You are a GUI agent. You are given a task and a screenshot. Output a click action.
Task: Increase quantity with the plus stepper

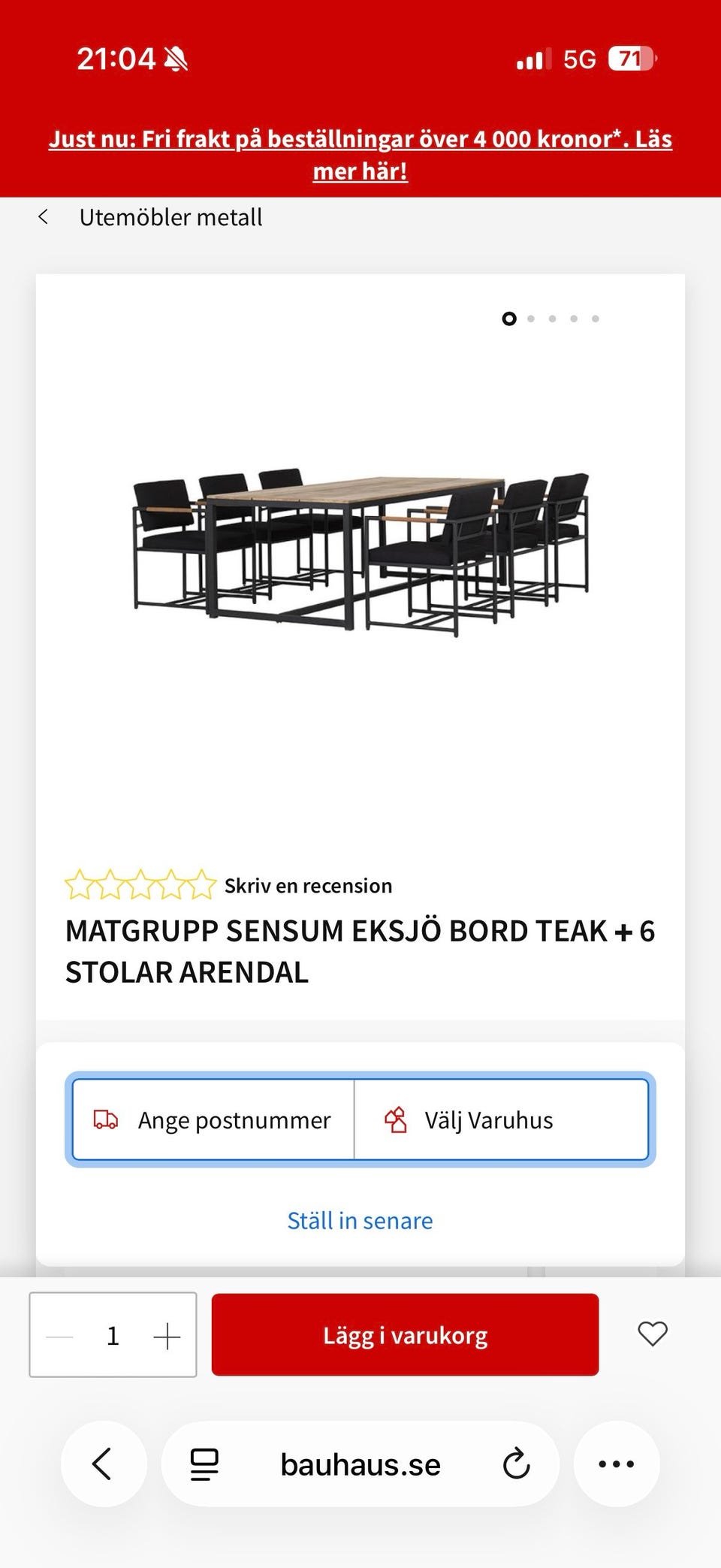167,1334
